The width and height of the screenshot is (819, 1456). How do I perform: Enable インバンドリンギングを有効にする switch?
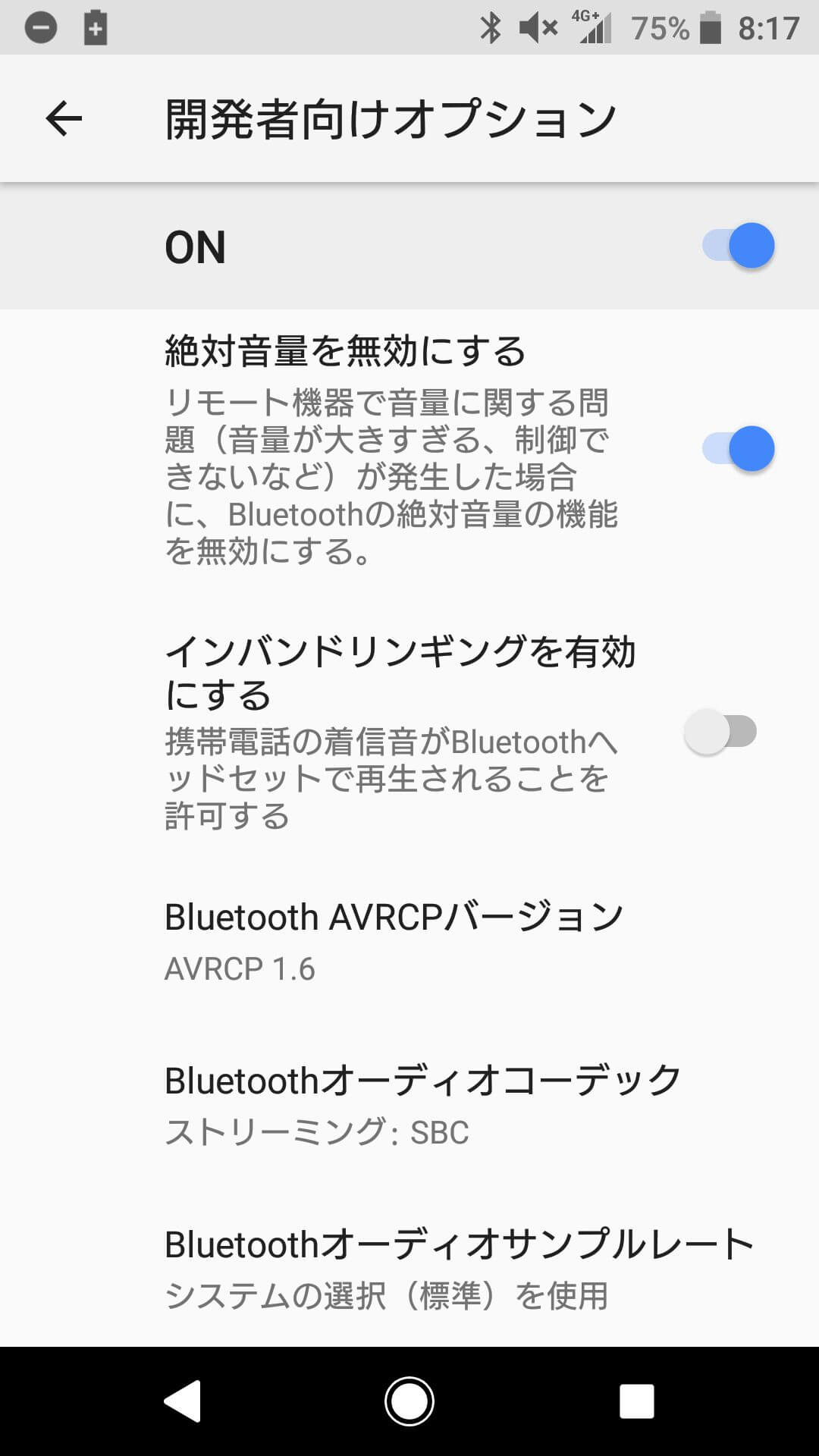pyautogui.click(x=720, y=732)
